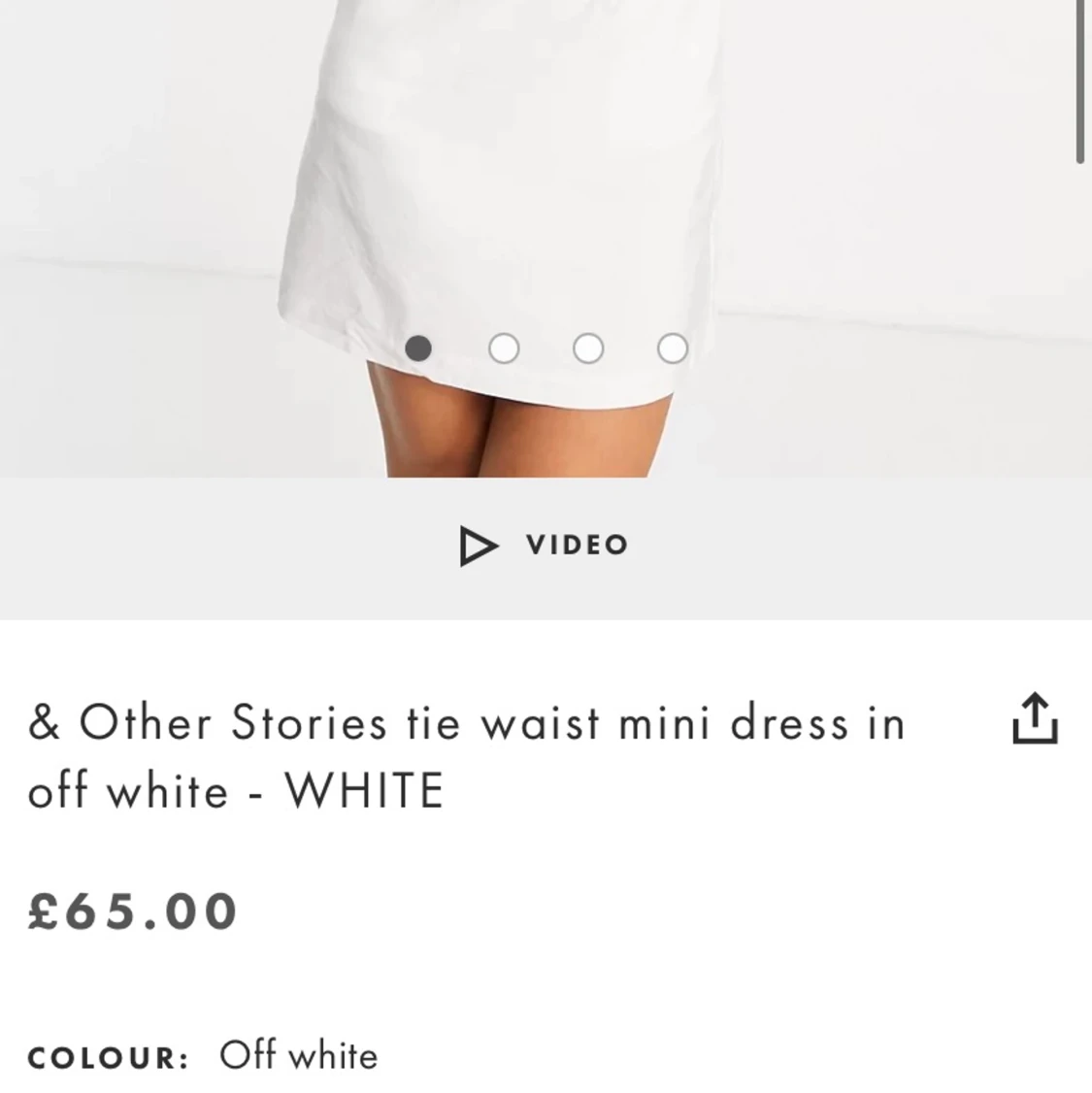The width and height of the screenshot is (1092, 1093).
Task: Jump to the second product photo dot
Action: pyautogui.click(x=504, y=348)
